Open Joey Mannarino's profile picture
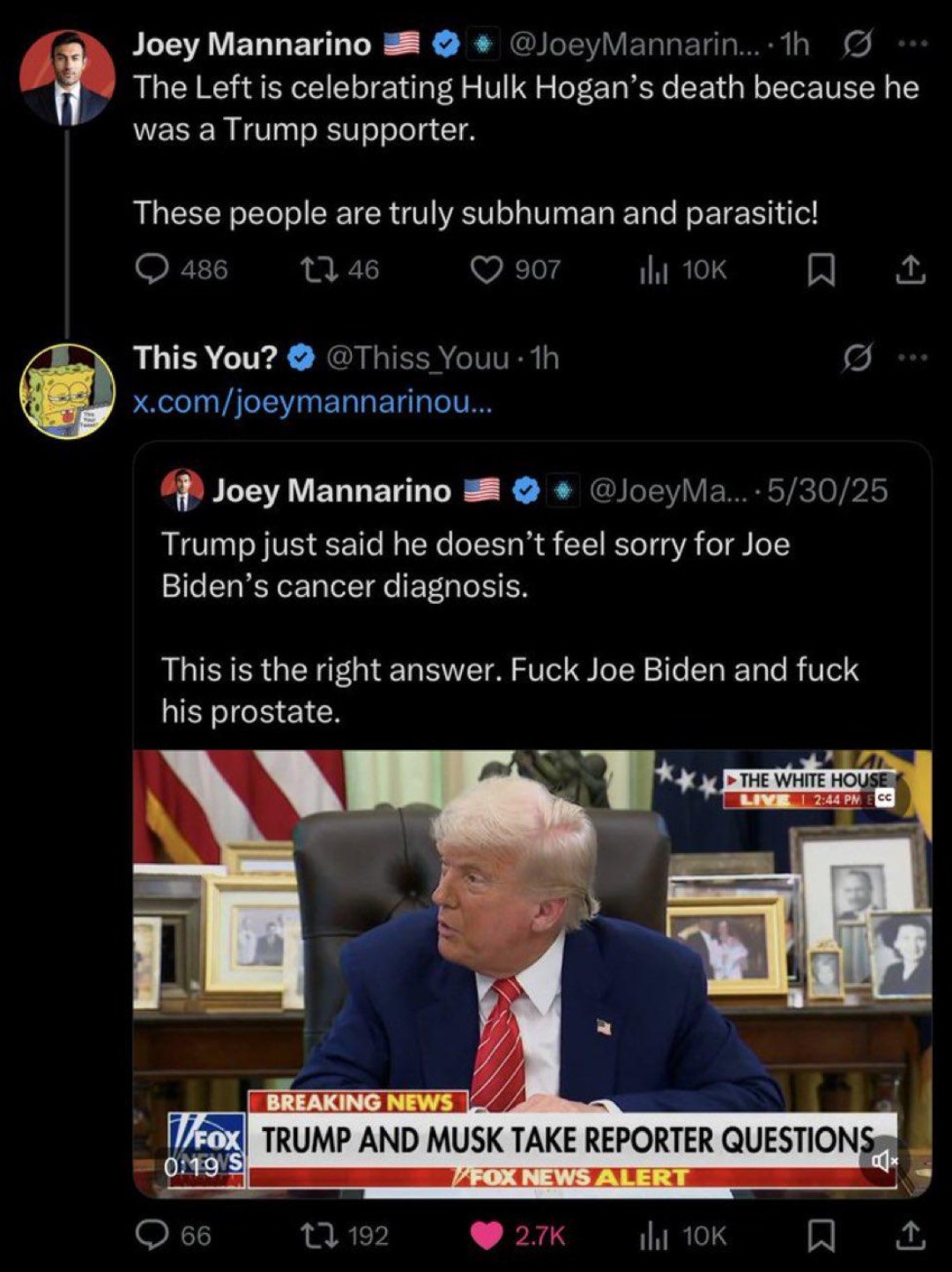 point(67,78)
